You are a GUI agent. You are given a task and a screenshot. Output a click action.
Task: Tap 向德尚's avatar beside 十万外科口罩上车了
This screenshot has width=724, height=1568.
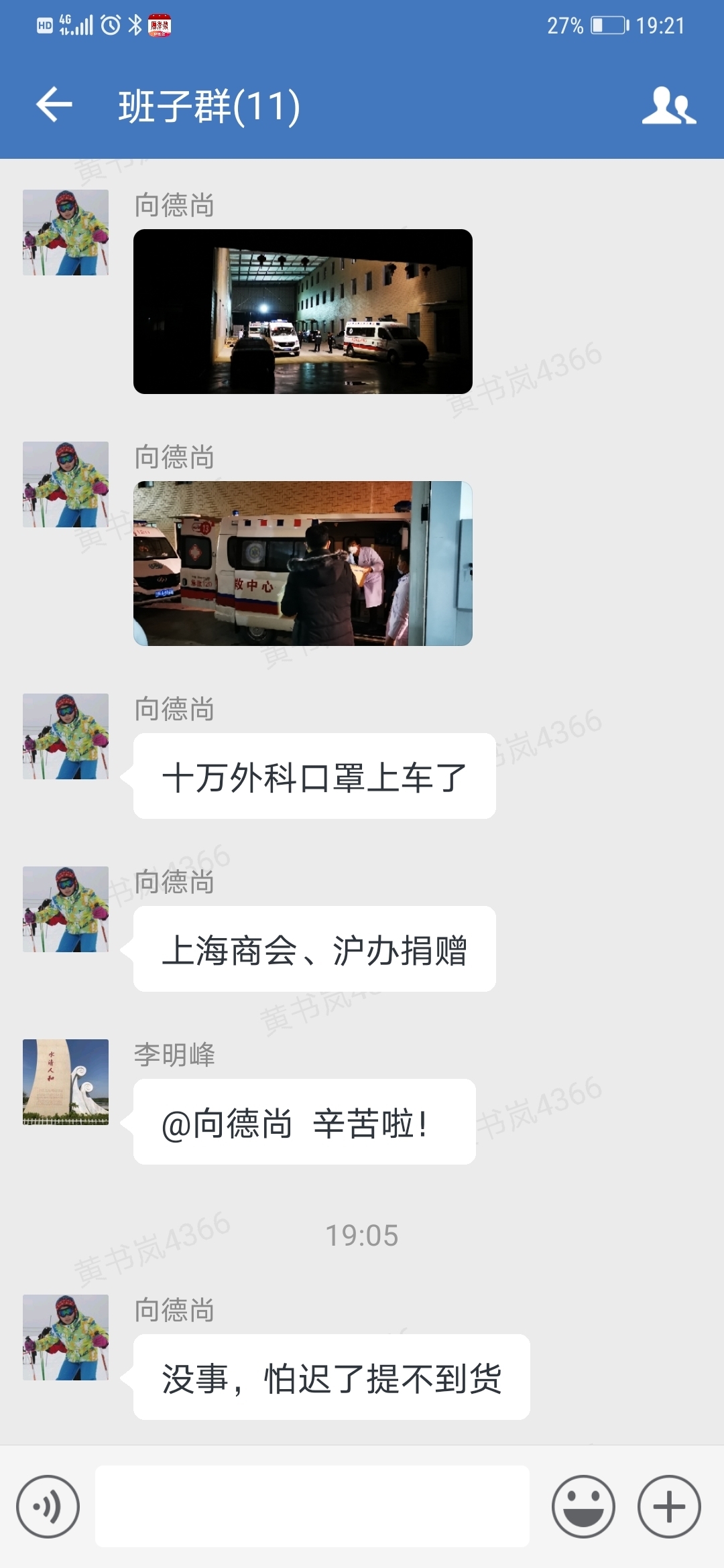tap(66, 736)
